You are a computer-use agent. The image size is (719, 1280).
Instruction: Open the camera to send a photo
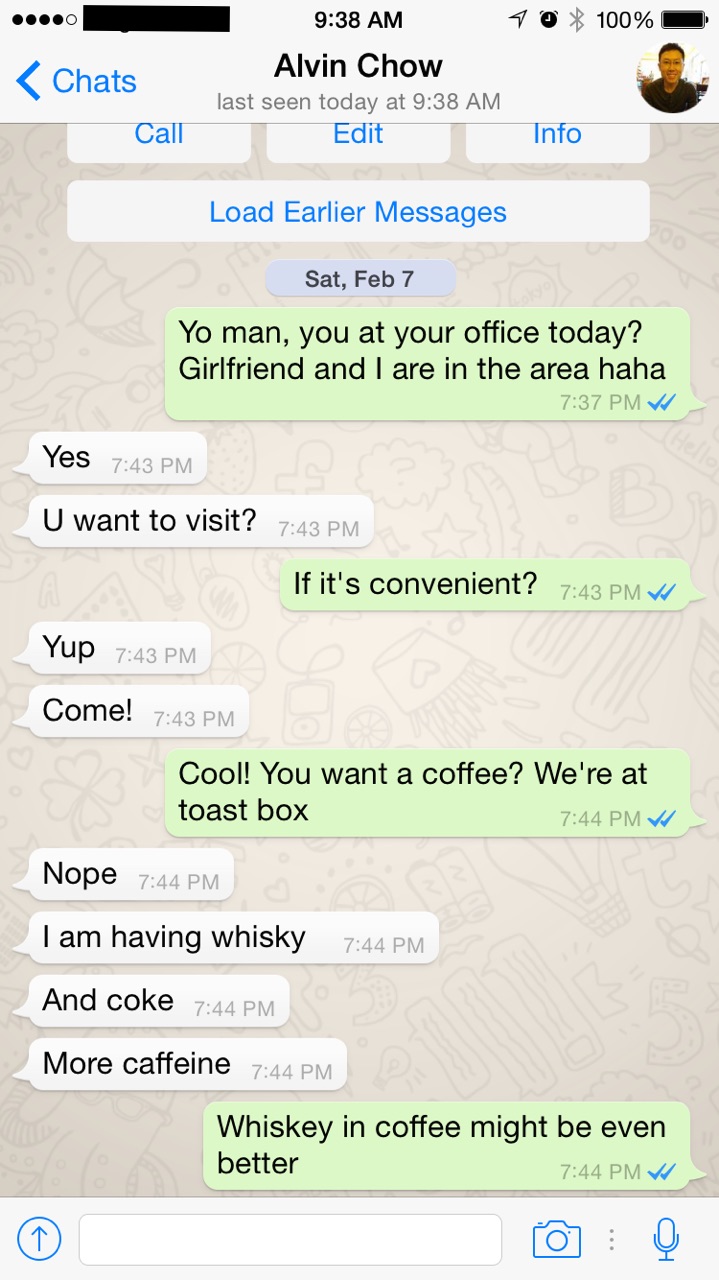click(556, 1240)
